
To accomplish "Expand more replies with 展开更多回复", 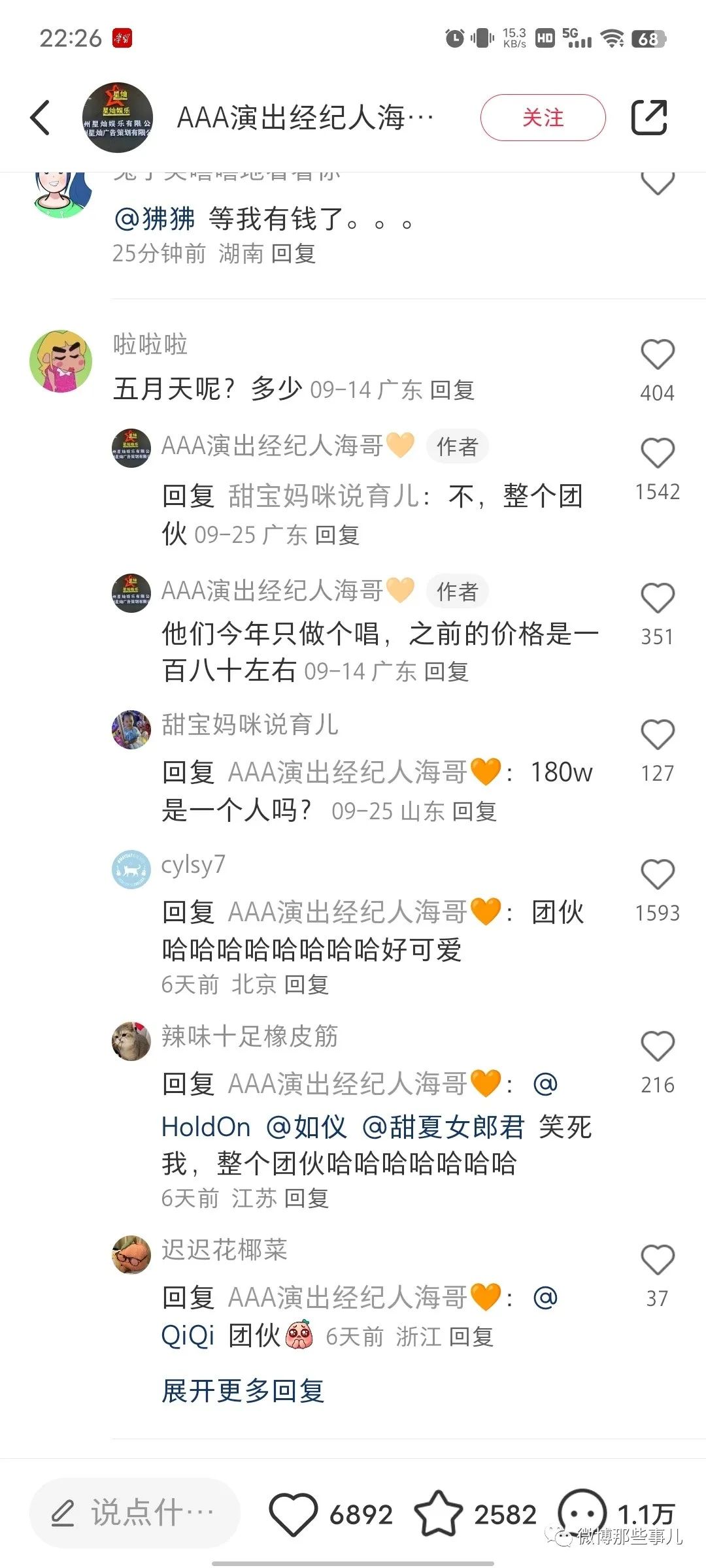I will pyautogui.click(x=243, y=1391).
